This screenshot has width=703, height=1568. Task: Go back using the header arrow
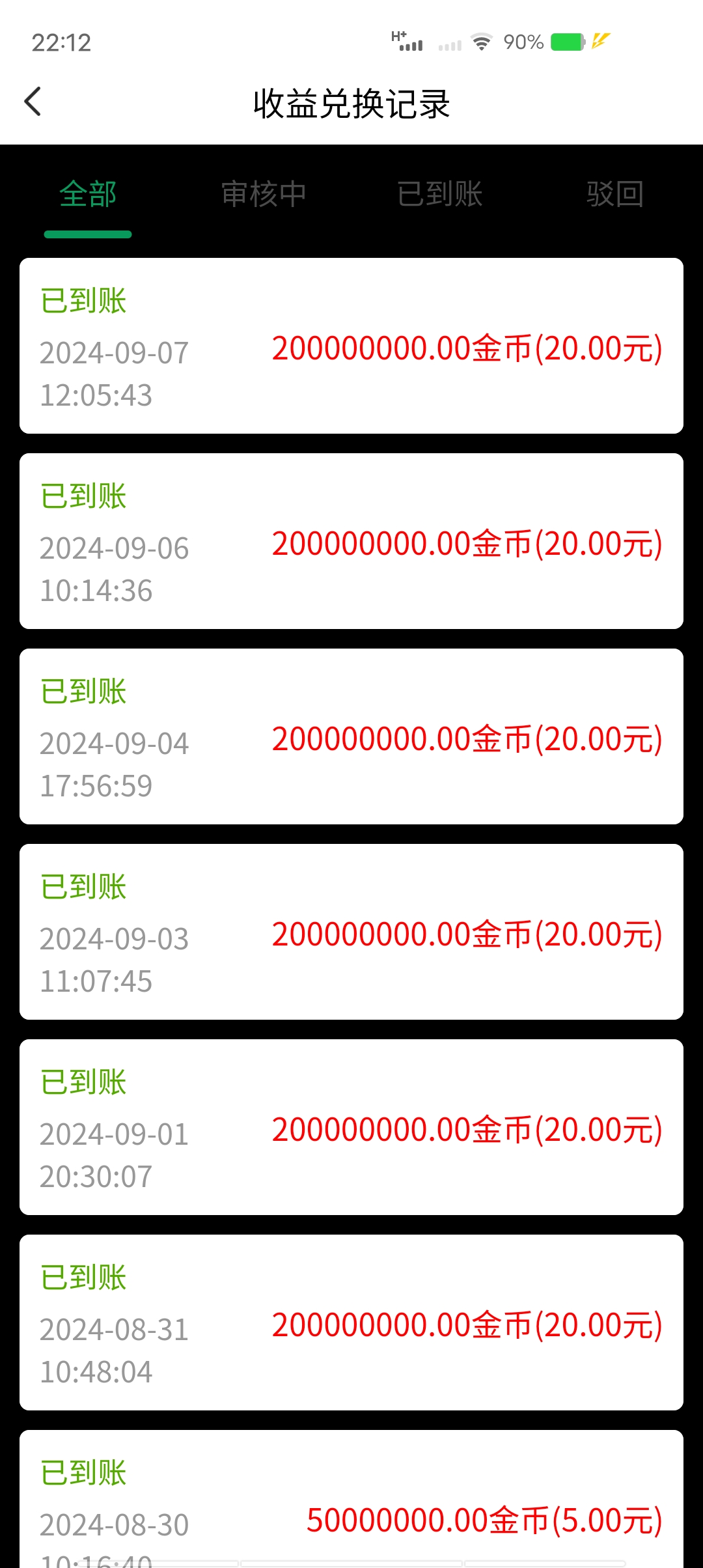coord(33,102)
